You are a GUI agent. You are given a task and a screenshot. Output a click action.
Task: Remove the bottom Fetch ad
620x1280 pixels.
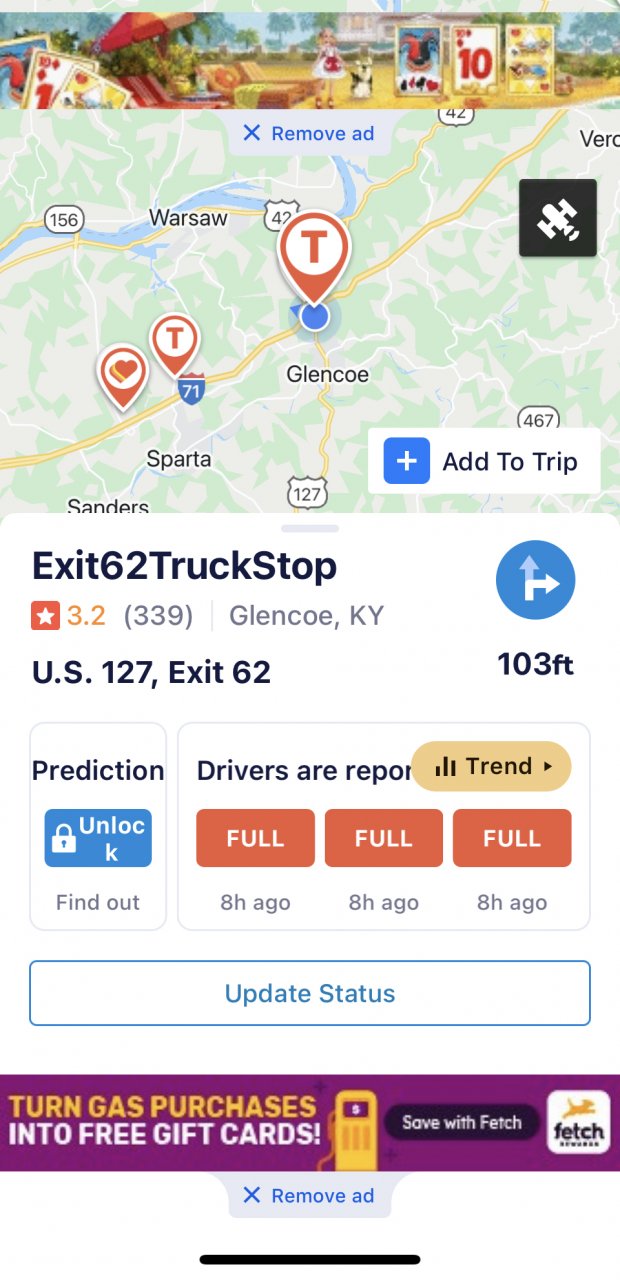[x=309, y=1196]
